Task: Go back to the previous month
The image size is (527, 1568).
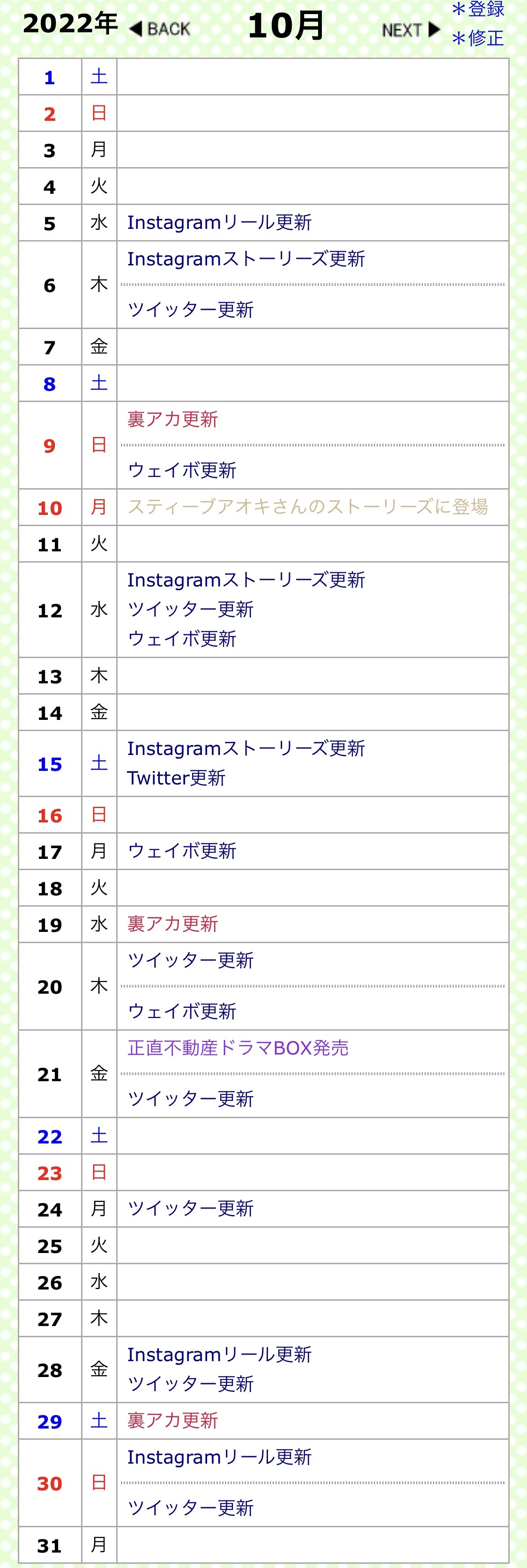Action: 160,29
